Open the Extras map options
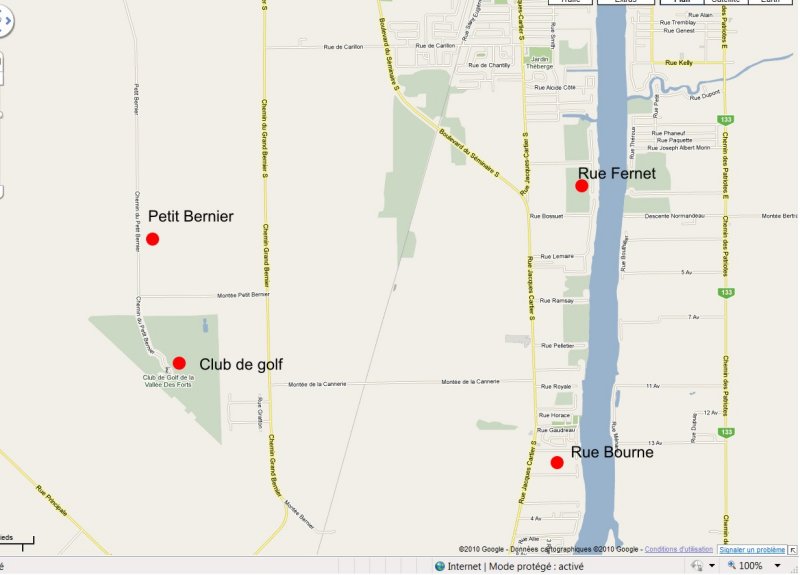 [624, 2]
